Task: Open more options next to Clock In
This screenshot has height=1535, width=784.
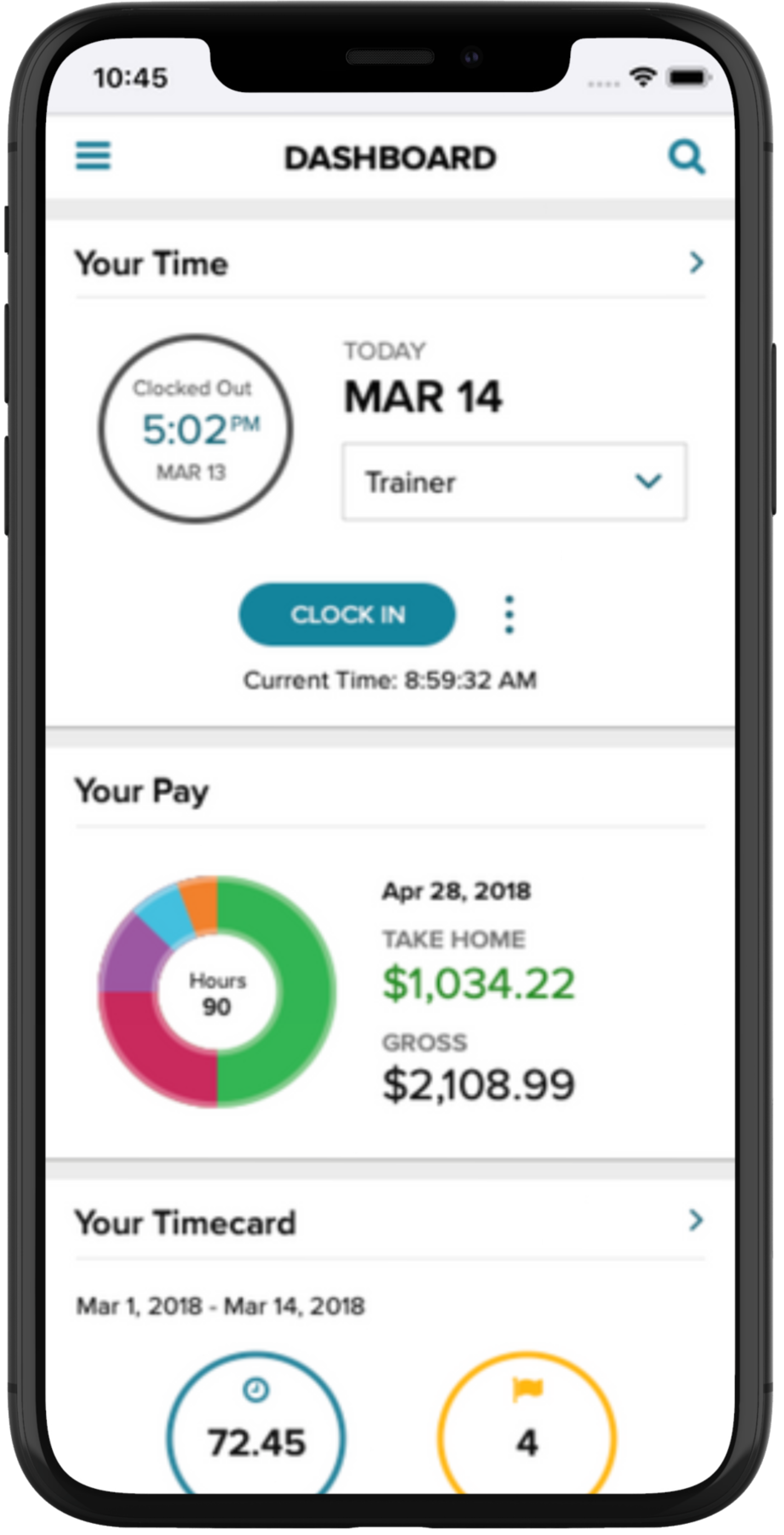Action: point(509,614)
